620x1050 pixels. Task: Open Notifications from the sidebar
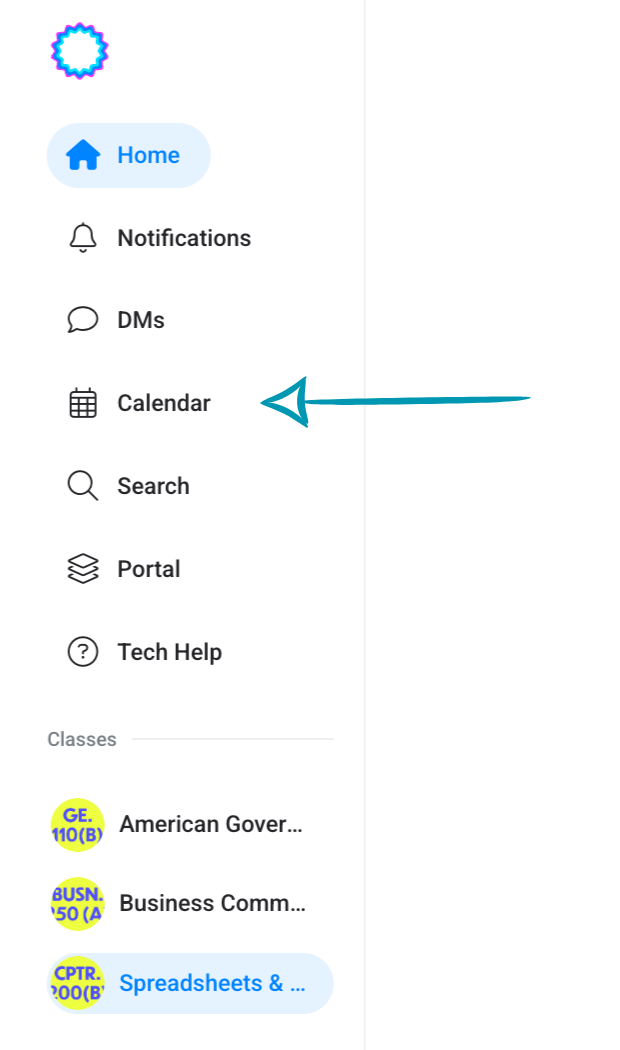[160, 238]
